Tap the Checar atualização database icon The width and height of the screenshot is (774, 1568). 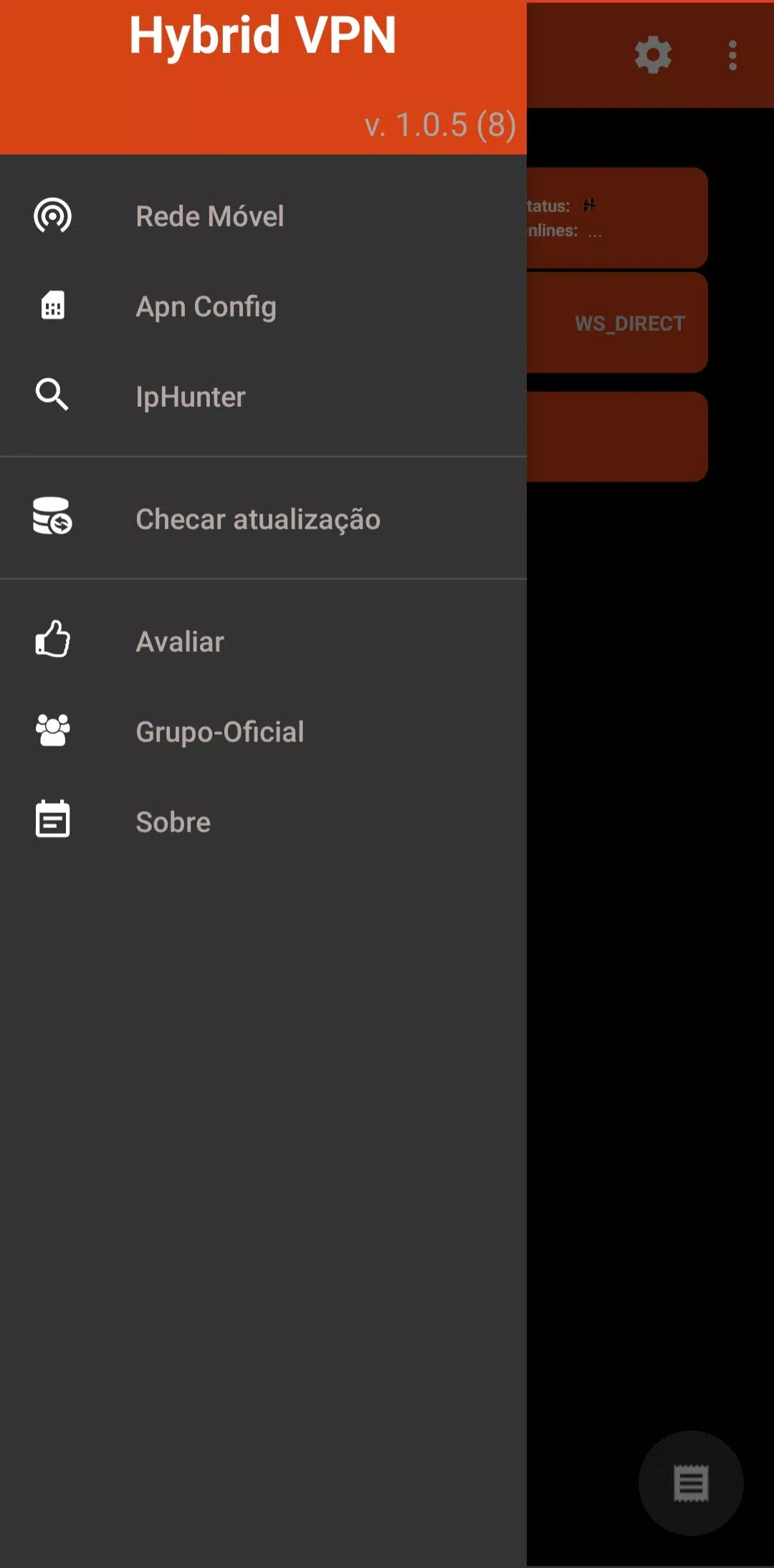(x=52, y=518)
